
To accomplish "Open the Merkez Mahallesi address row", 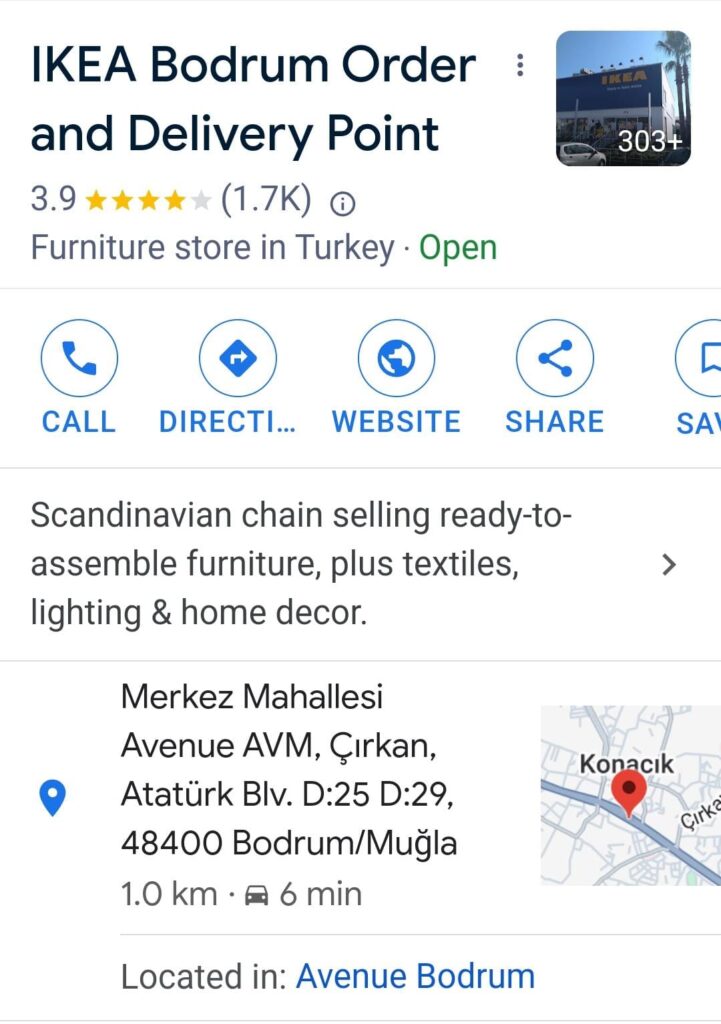I will (290, 770).
